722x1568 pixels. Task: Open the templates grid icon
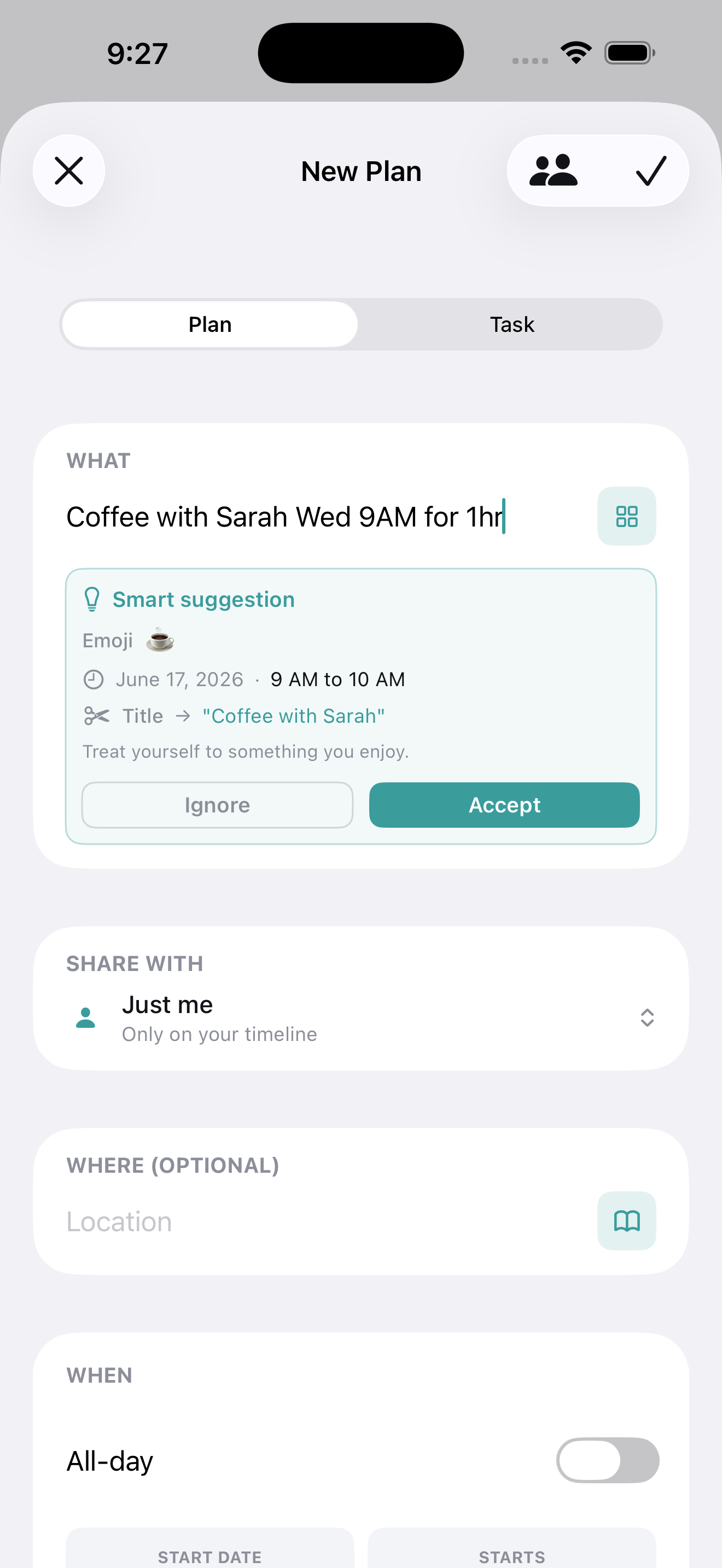[x=626, y=516]
